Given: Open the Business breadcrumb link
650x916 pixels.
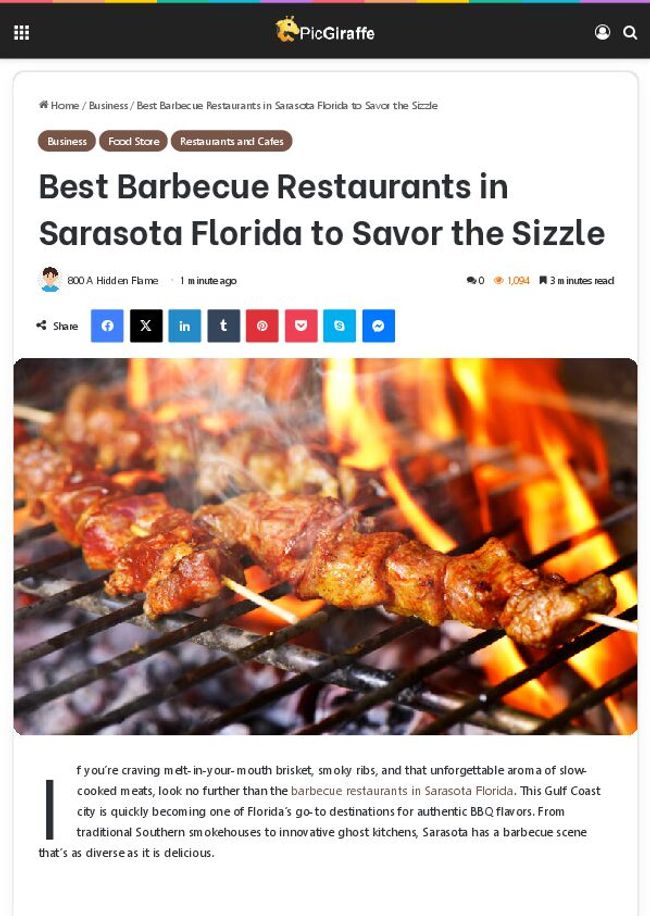Looking at the screenshot, I should coord(108,105).
